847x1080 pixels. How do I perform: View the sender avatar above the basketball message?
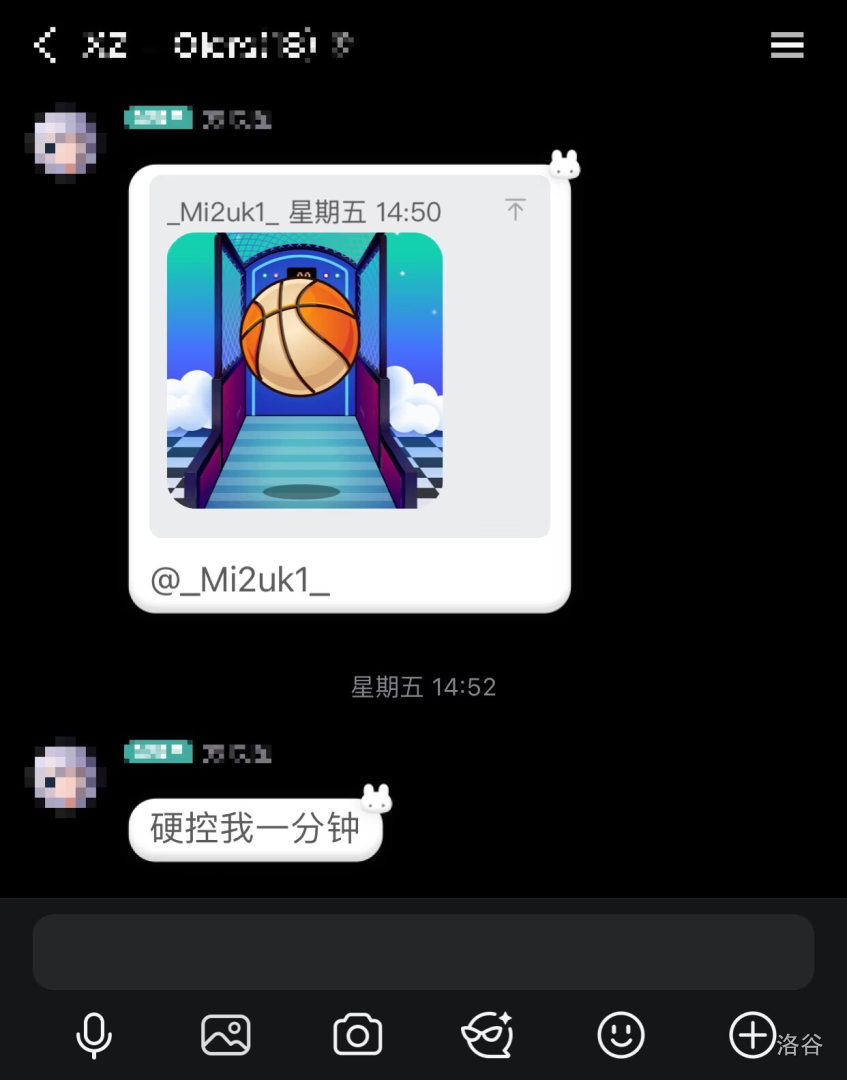click(x=65, y=142)
